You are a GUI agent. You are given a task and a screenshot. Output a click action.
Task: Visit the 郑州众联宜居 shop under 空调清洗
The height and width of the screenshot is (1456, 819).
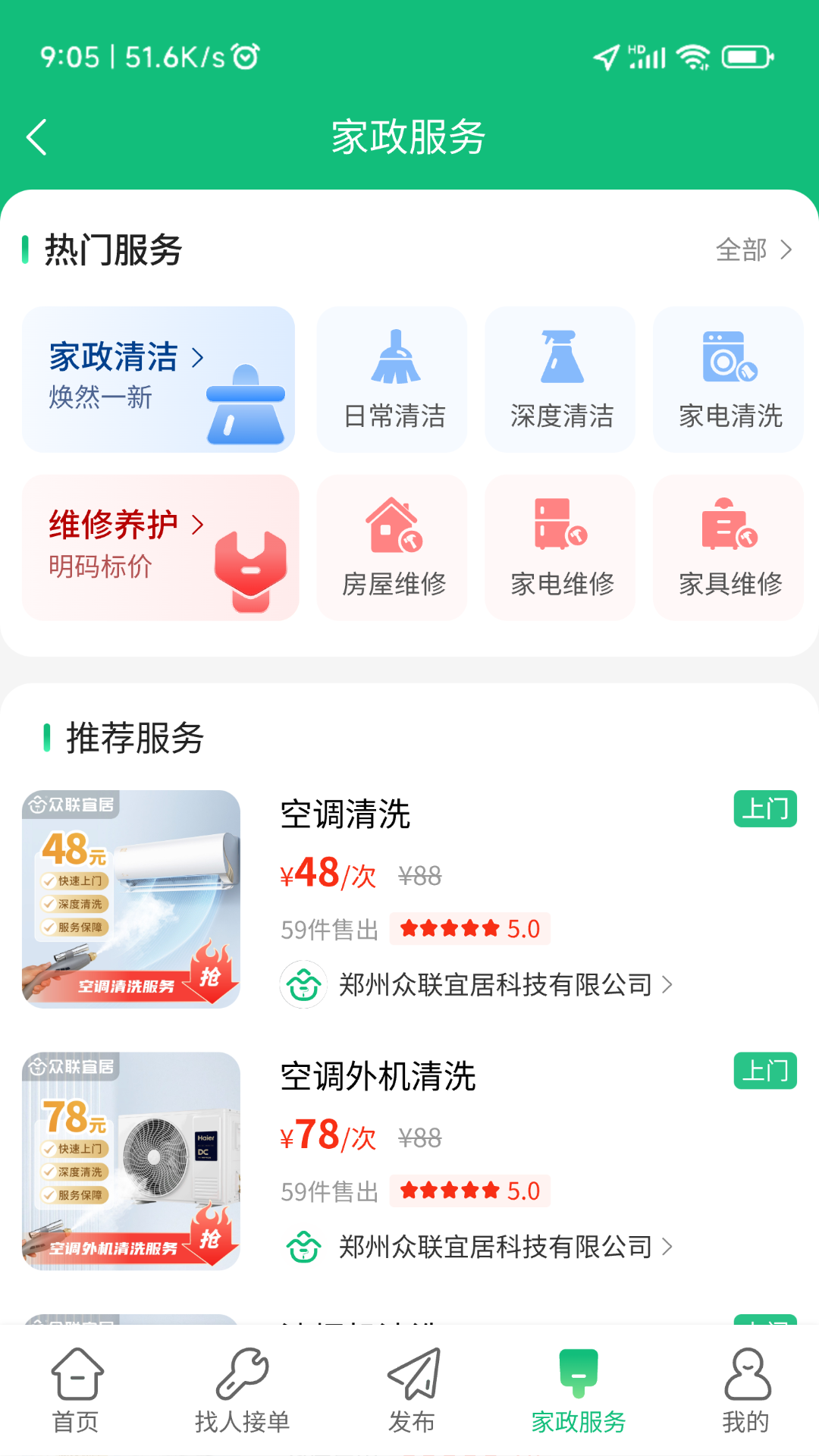click(x=494, y=985)
